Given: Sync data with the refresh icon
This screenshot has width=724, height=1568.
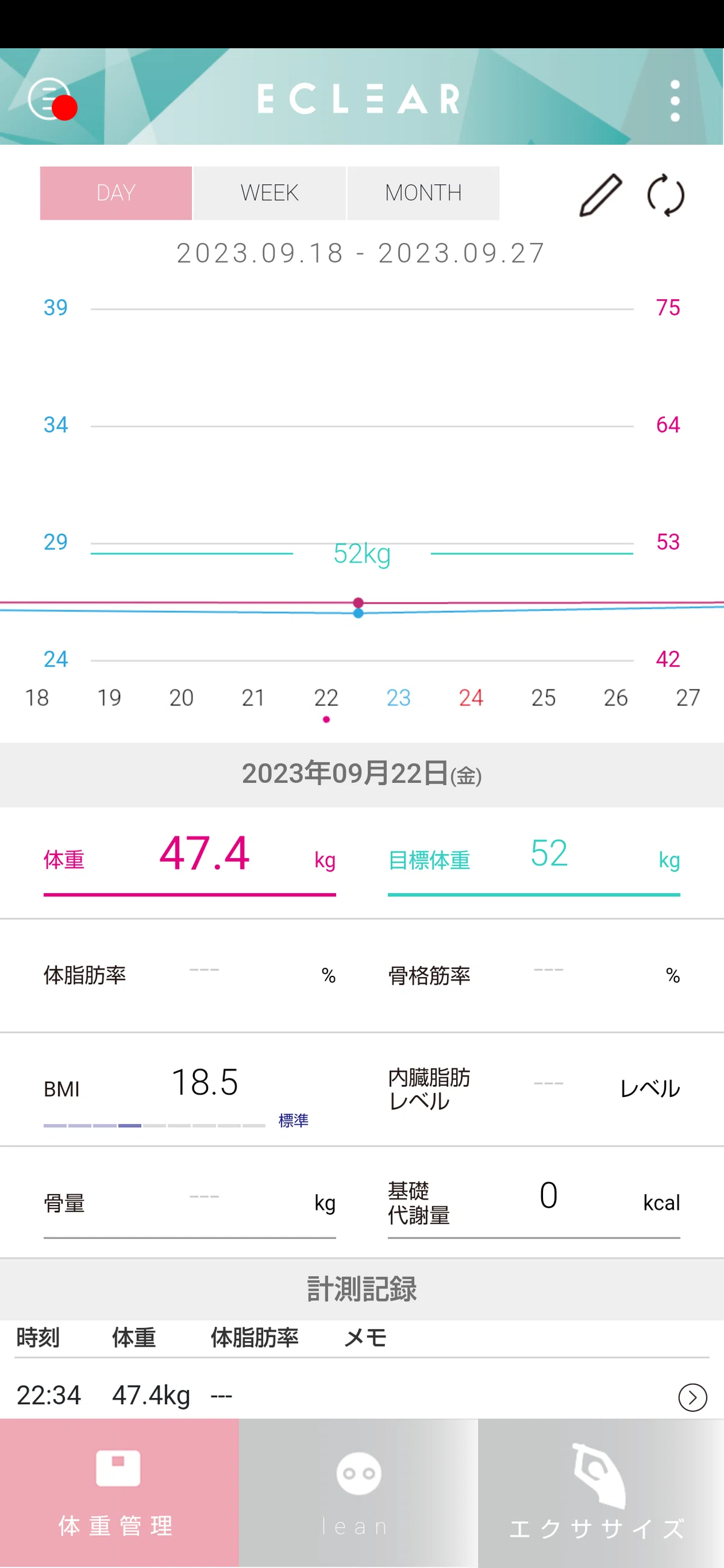Looking at the screenshot, I should click(x=665, y=195).
